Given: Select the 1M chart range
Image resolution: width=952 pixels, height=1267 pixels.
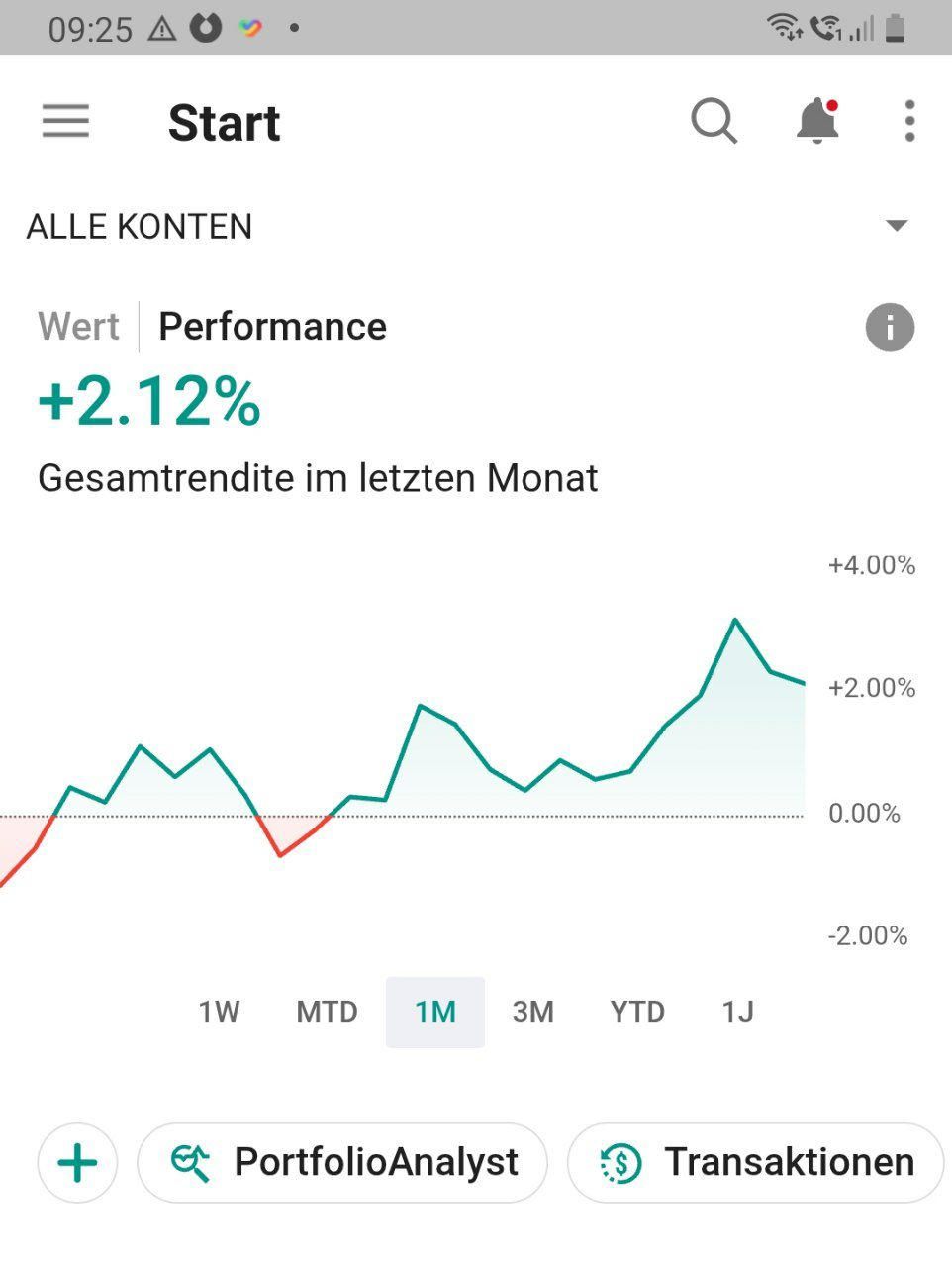Looking at the screenshot, I should pos(435,1012).
